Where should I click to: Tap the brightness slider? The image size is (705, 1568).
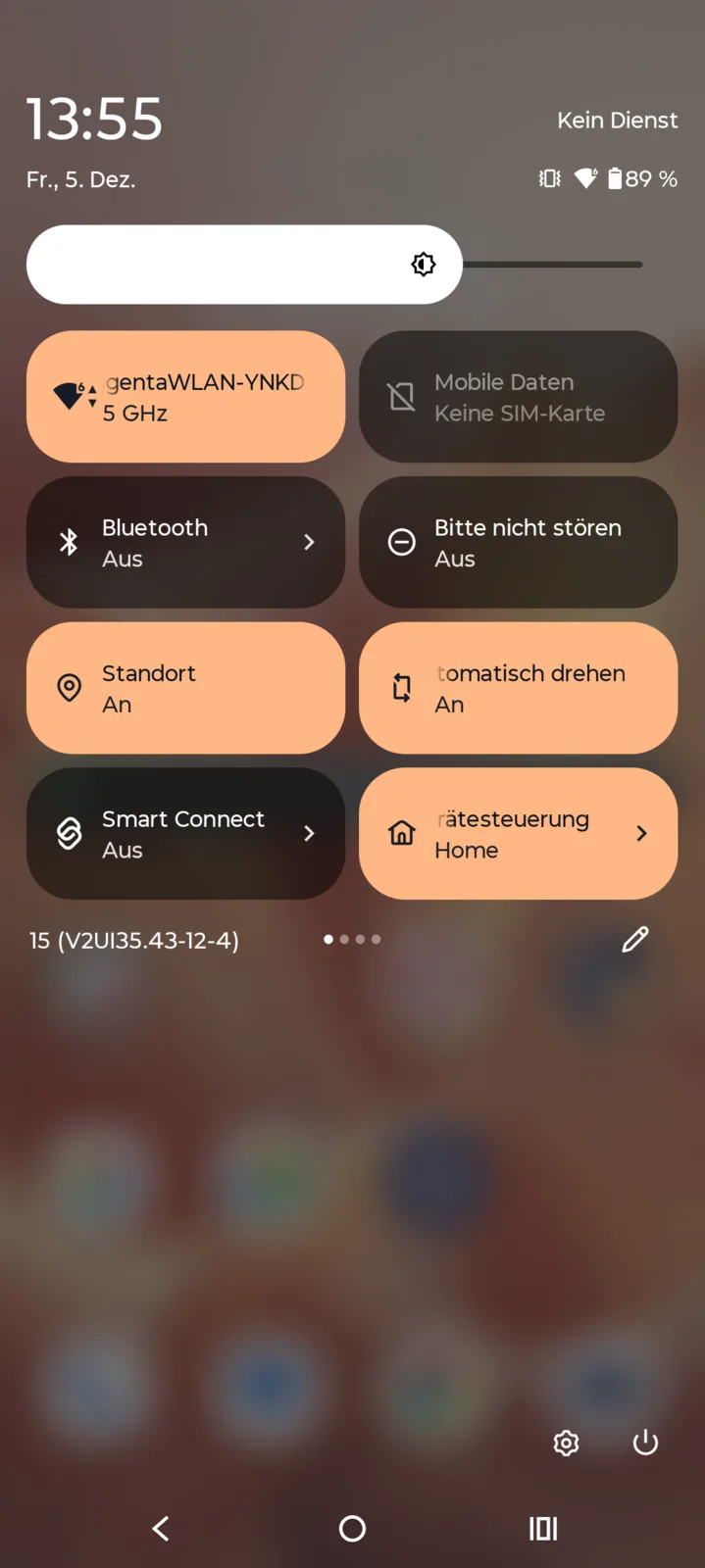point(333,265)
